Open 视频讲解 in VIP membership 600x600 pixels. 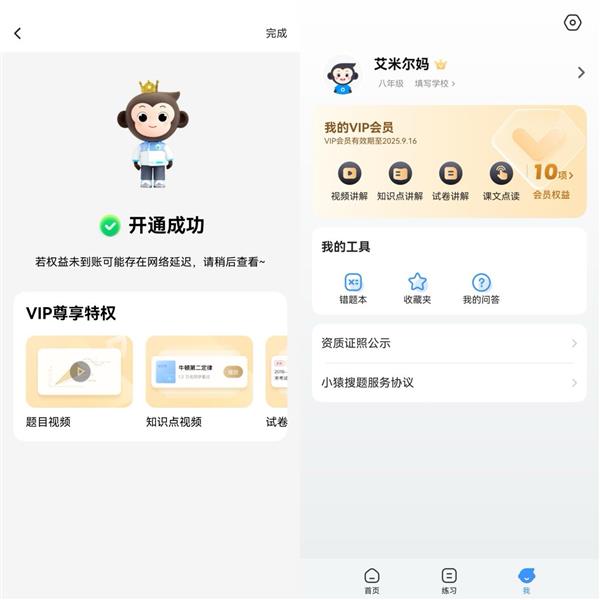tap(349, 181)
